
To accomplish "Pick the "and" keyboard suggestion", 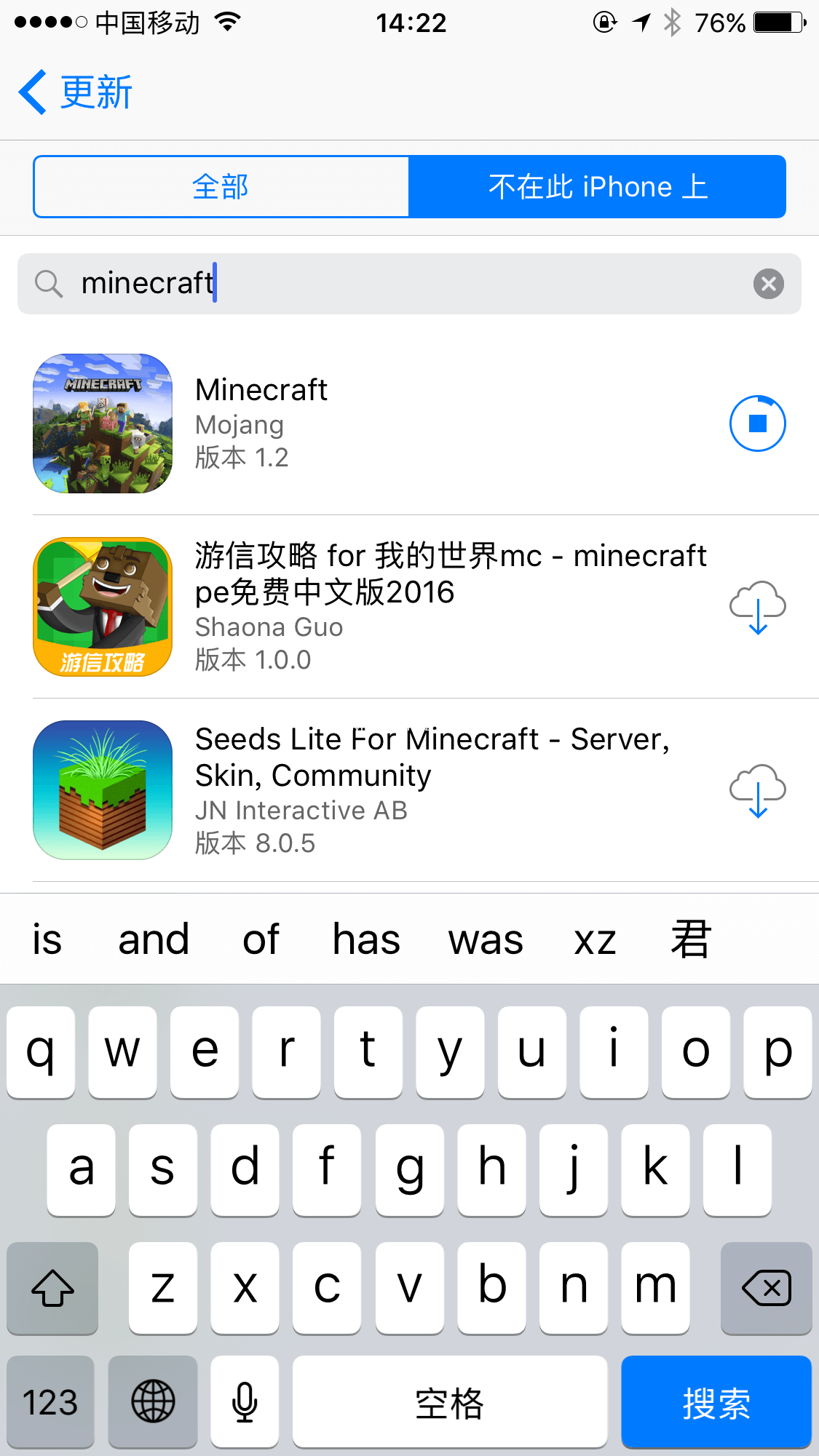I will (x=154, y=939).
